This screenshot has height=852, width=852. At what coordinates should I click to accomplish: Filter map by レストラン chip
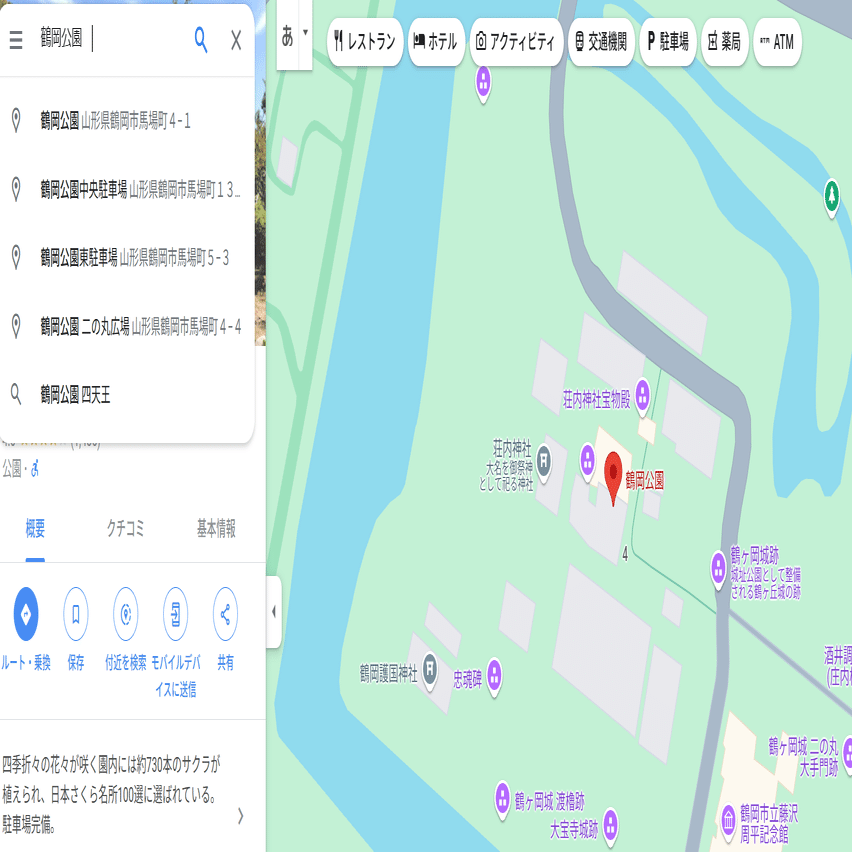point(365,42)
